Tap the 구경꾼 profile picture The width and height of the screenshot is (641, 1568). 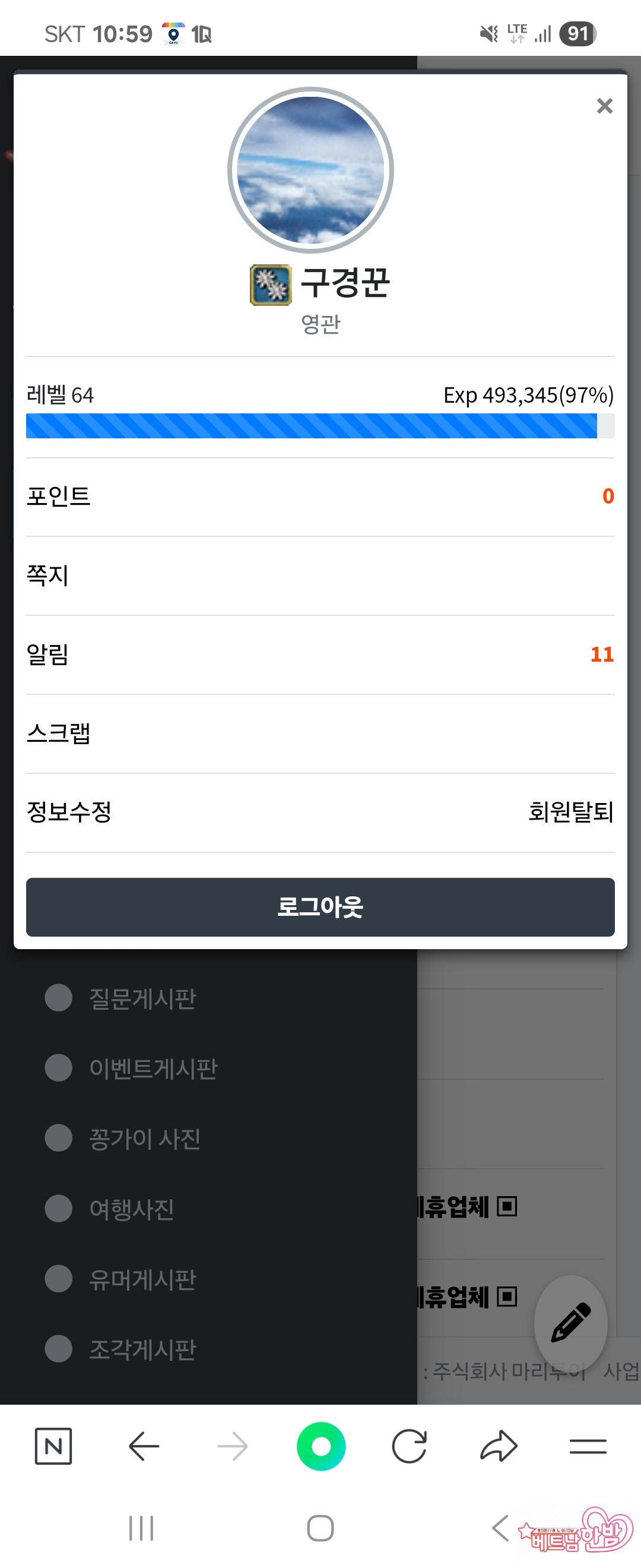point(310,170)
